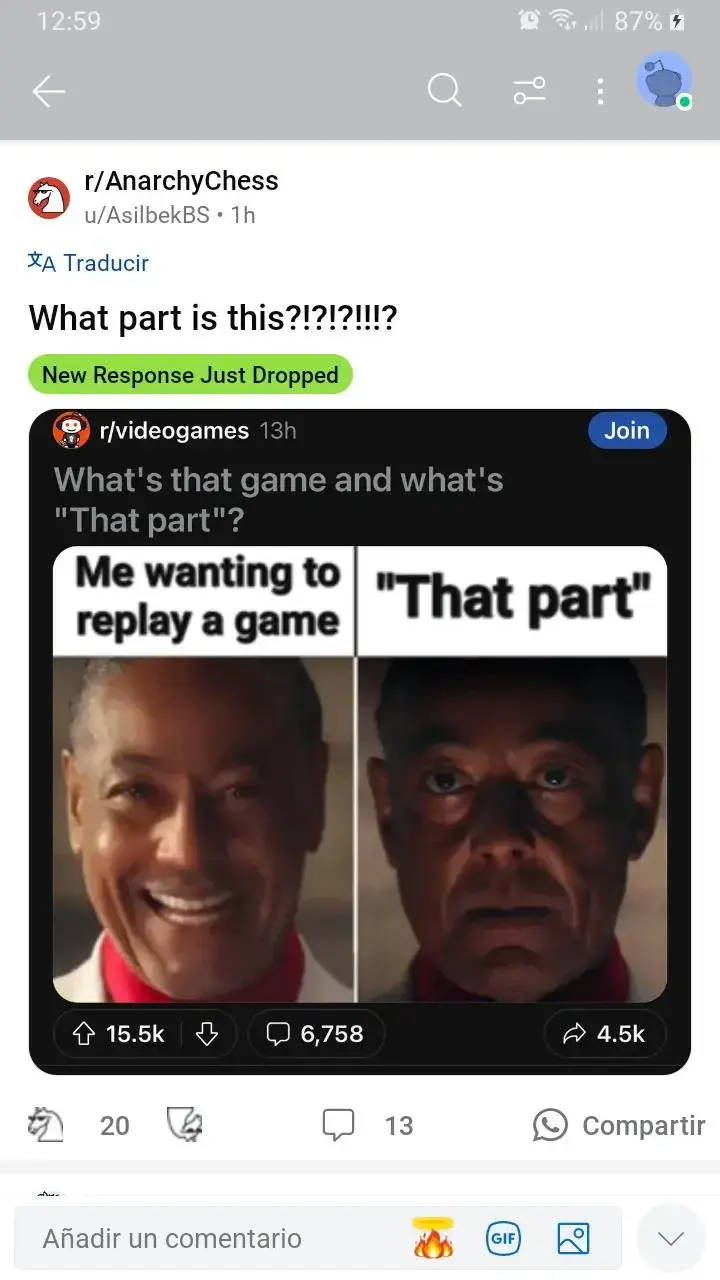Upvote the post with the knight icon
This screenshot has height=1280, width=720.
click(x=46, y=1125)
